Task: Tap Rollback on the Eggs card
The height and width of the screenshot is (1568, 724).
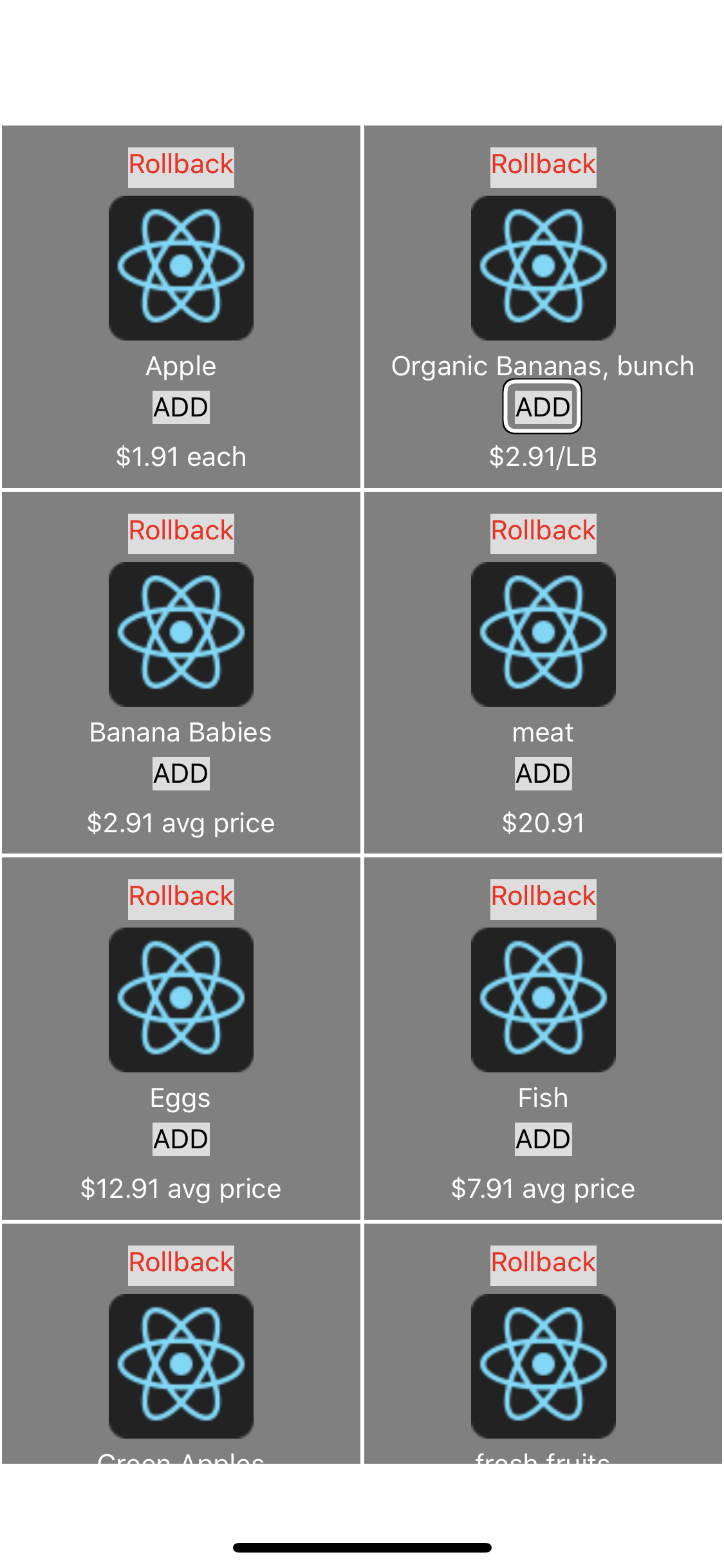Action: point(181,897)
